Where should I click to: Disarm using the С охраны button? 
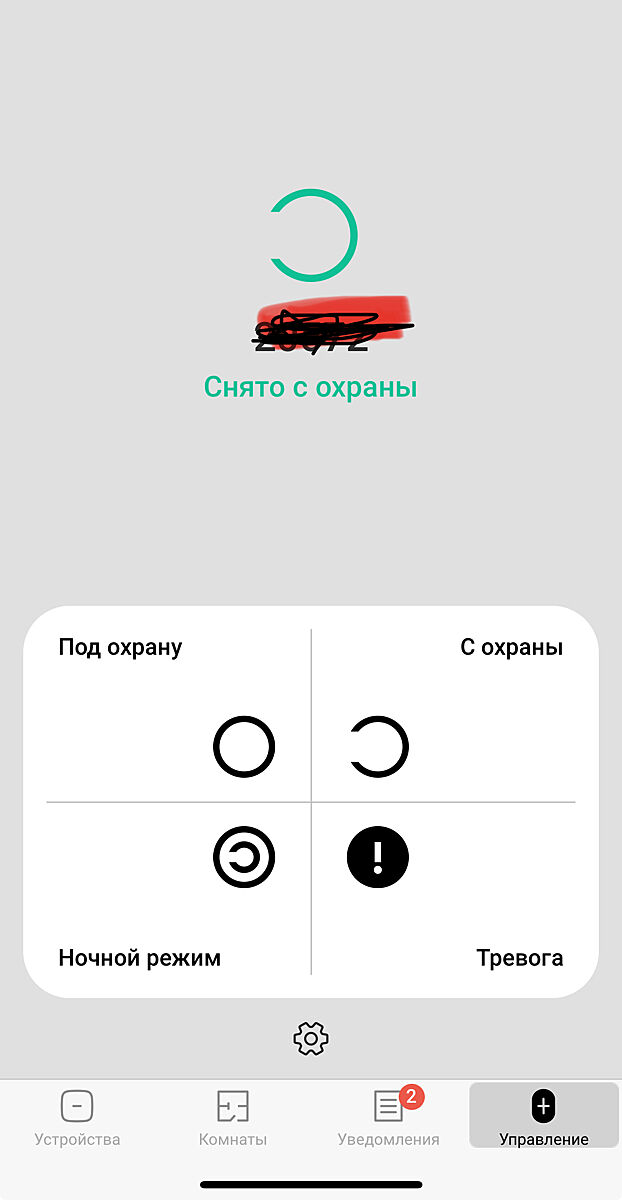pos(379,746)
